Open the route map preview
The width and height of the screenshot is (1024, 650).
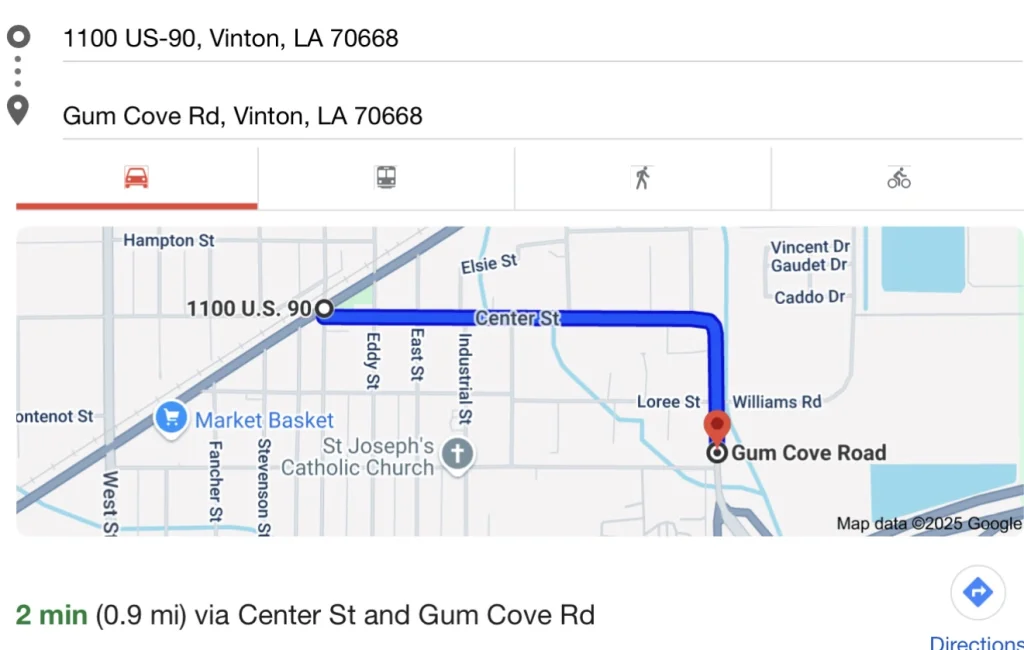click(x=519, y=381)
